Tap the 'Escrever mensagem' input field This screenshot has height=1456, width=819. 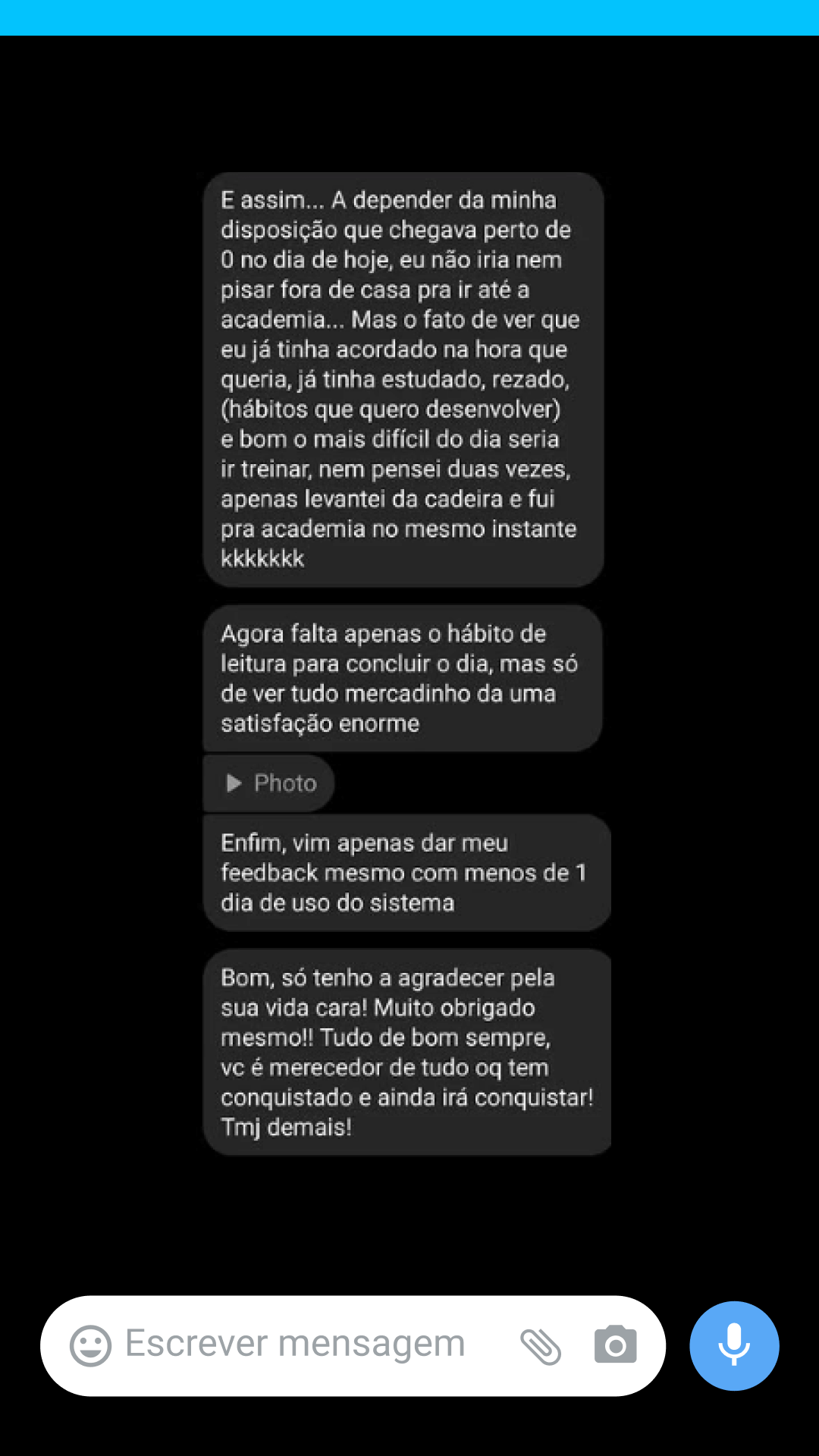point(296,1343)
